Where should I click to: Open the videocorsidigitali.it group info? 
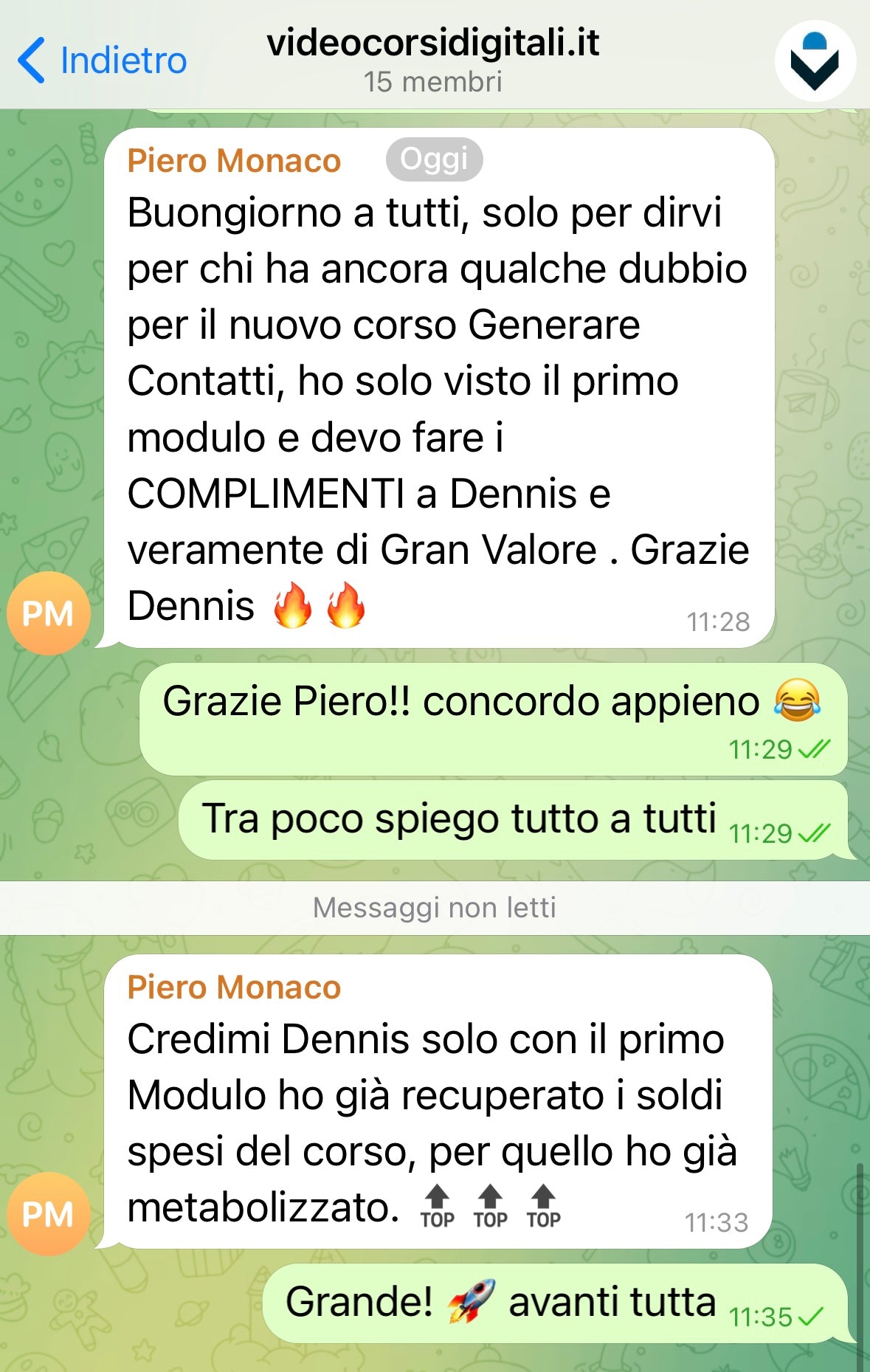[x=433, y=59]
